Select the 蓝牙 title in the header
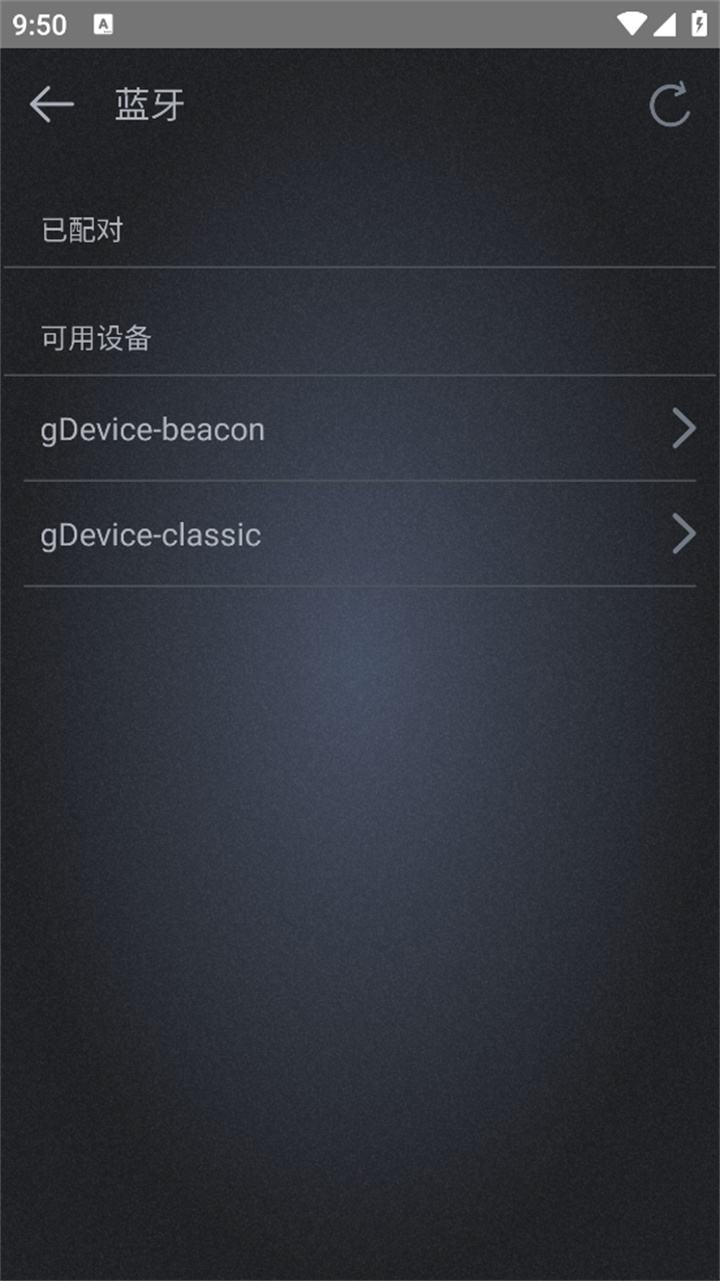Viewport: 720px width, 1281px height. pos(148,103)
